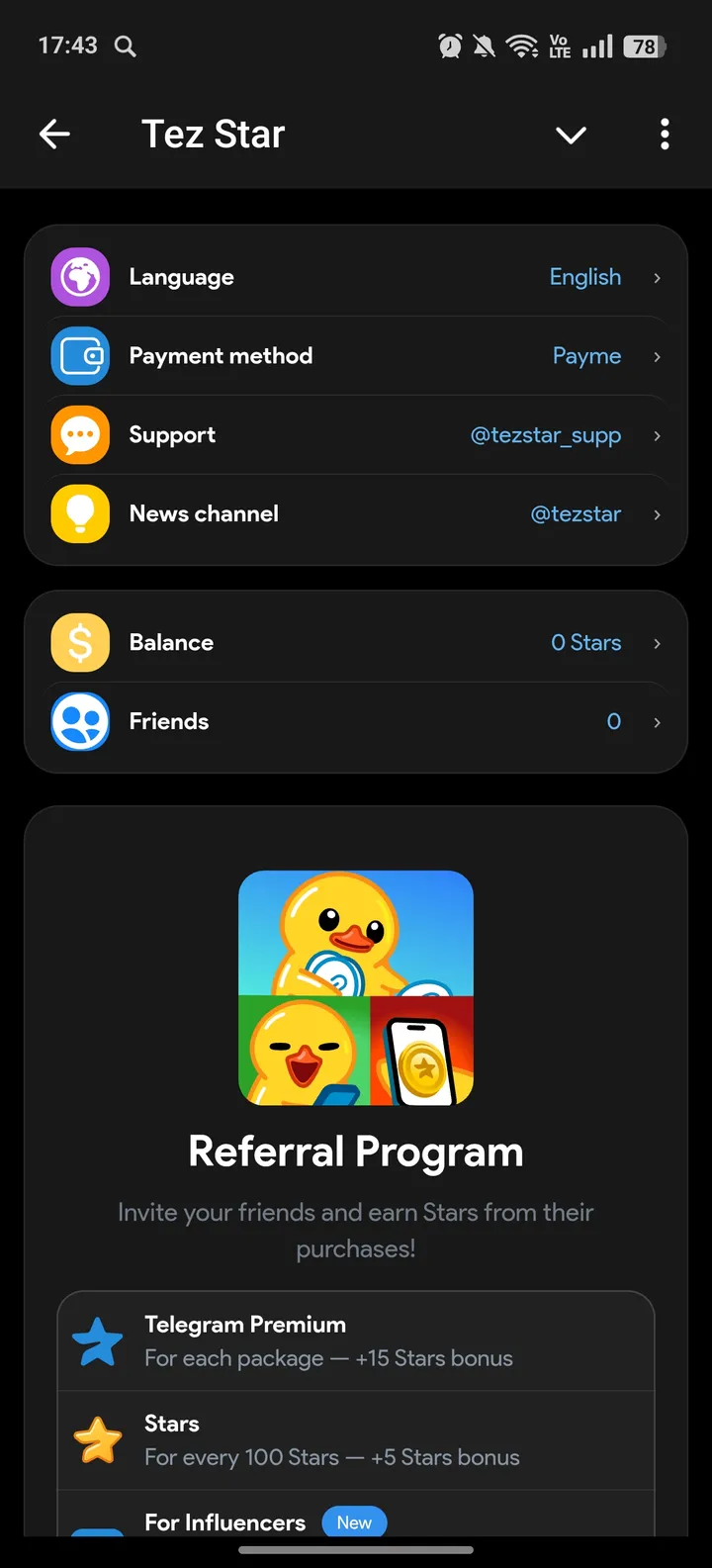
Task: Expand the Language row chevron
Action: point(657,278)
